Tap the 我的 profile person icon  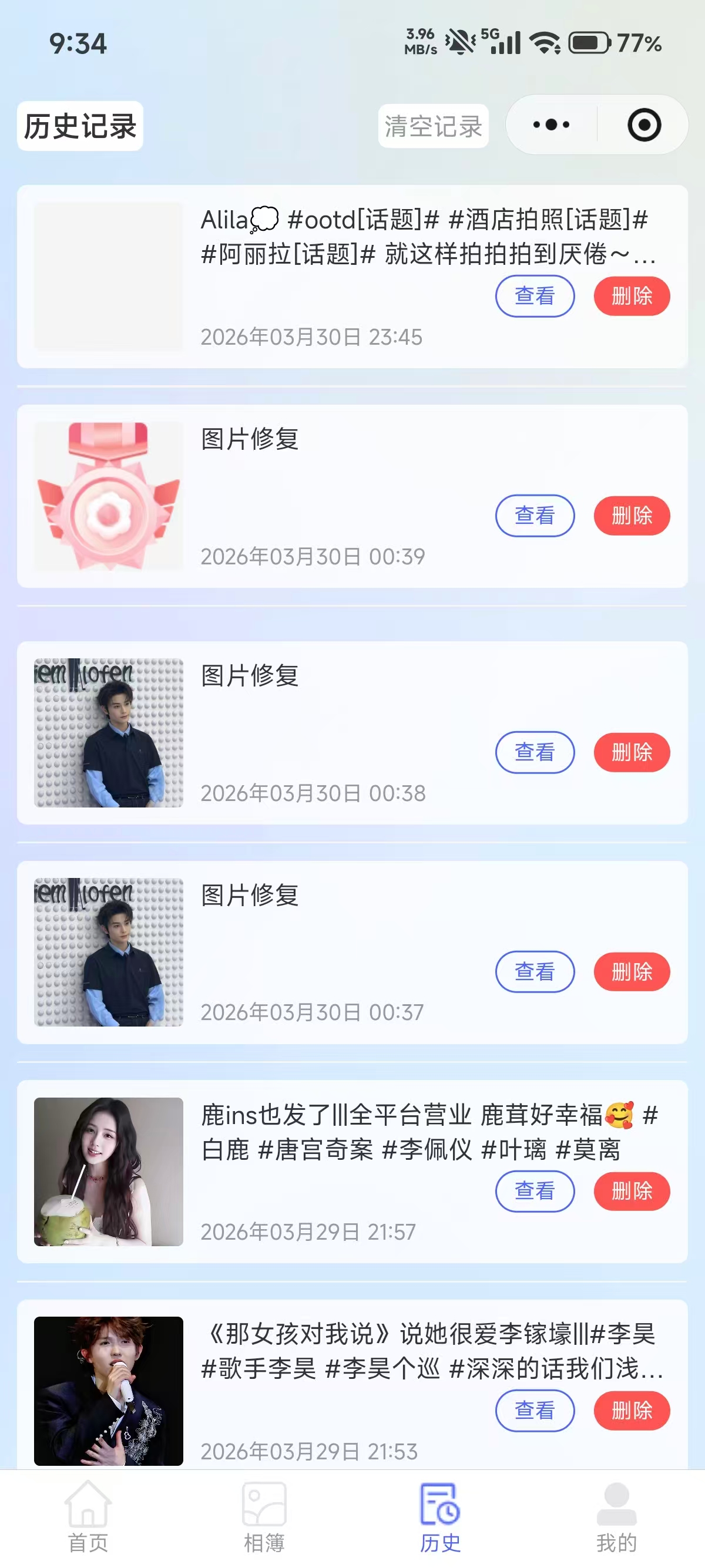click(616, 1502)
